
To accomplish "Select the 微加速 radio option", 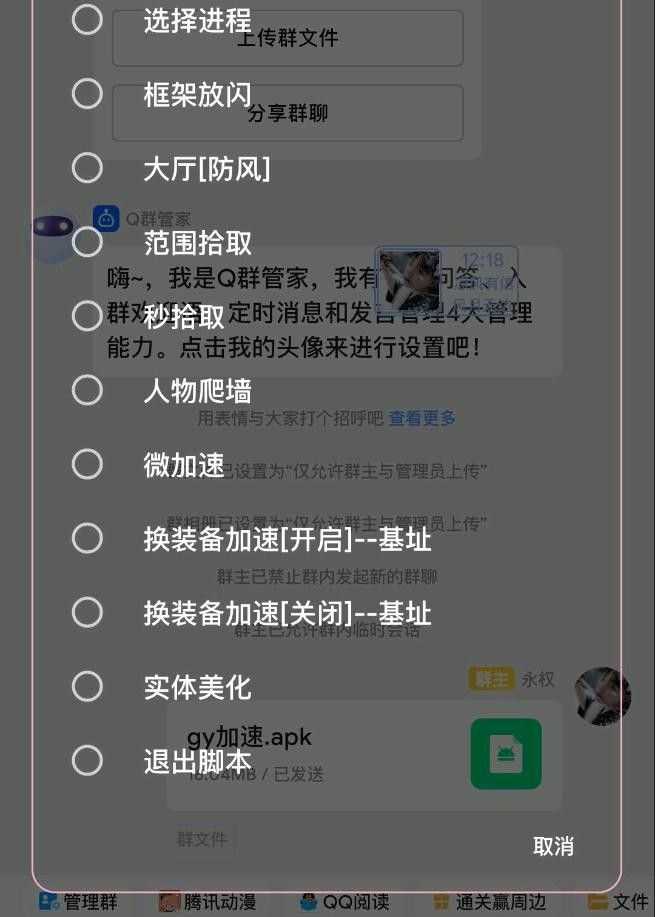I will 88,464.
